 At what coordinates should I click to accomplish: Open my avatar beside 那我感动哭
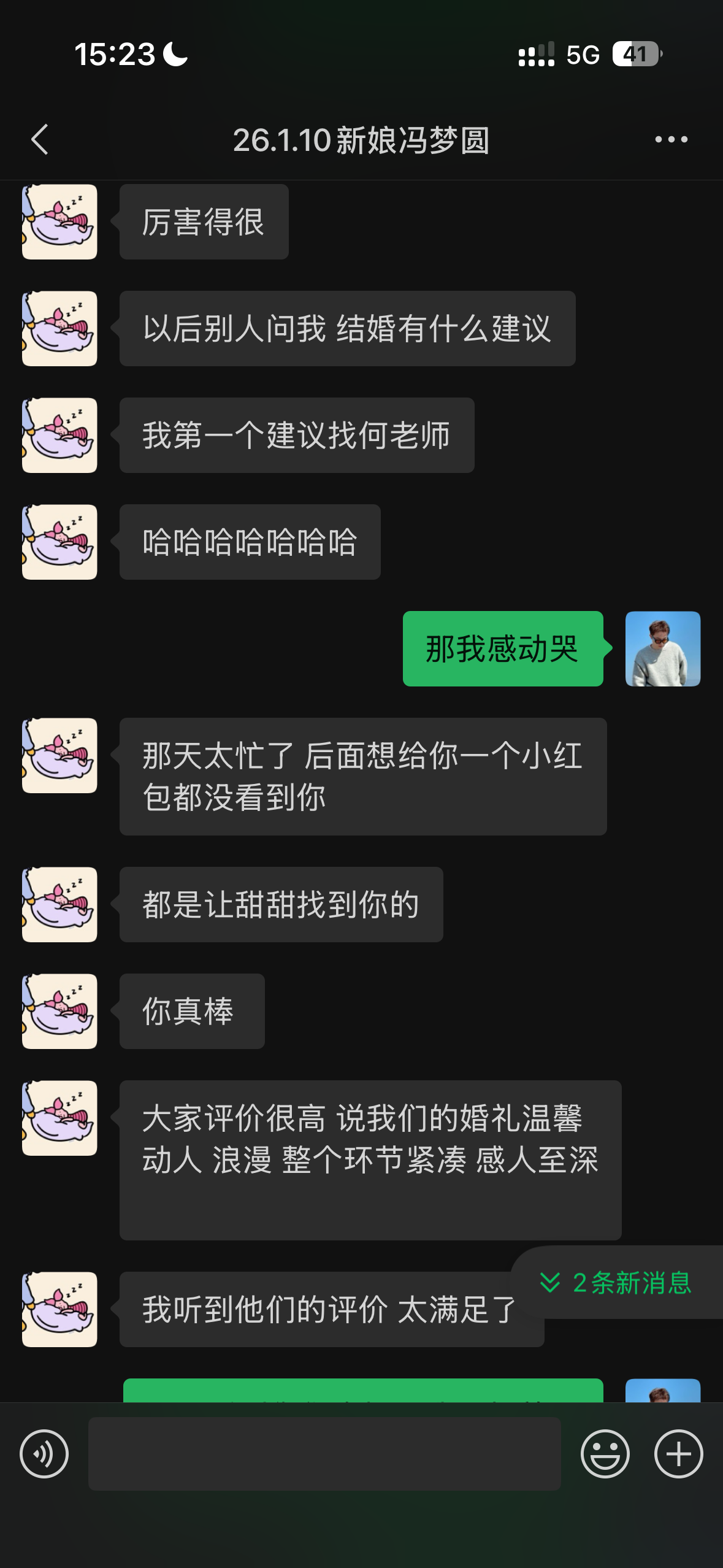pyautogui.click(x=662, y=648)
